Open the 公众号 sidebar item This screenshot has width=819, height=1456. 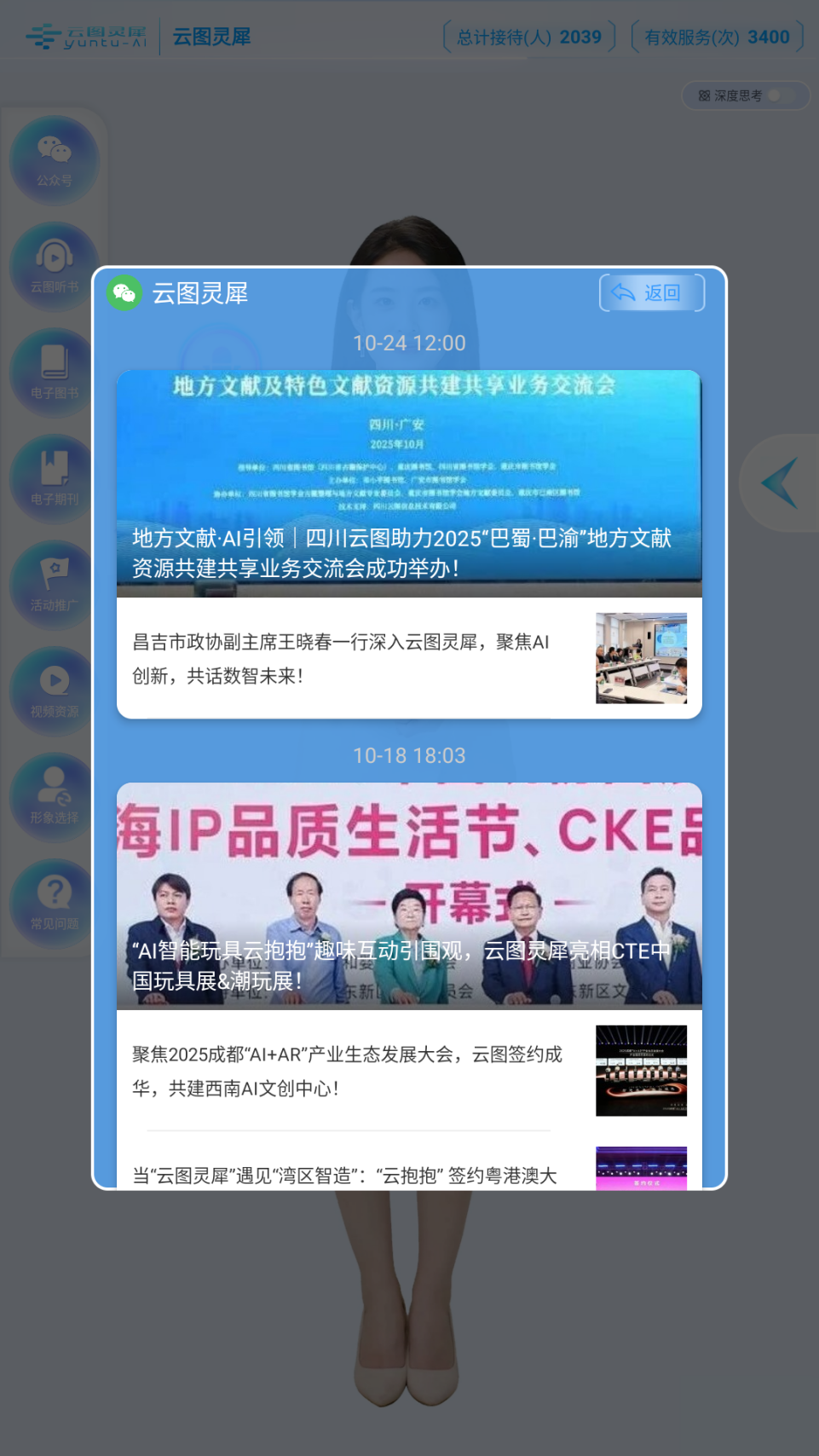click(x=55, y=160)
